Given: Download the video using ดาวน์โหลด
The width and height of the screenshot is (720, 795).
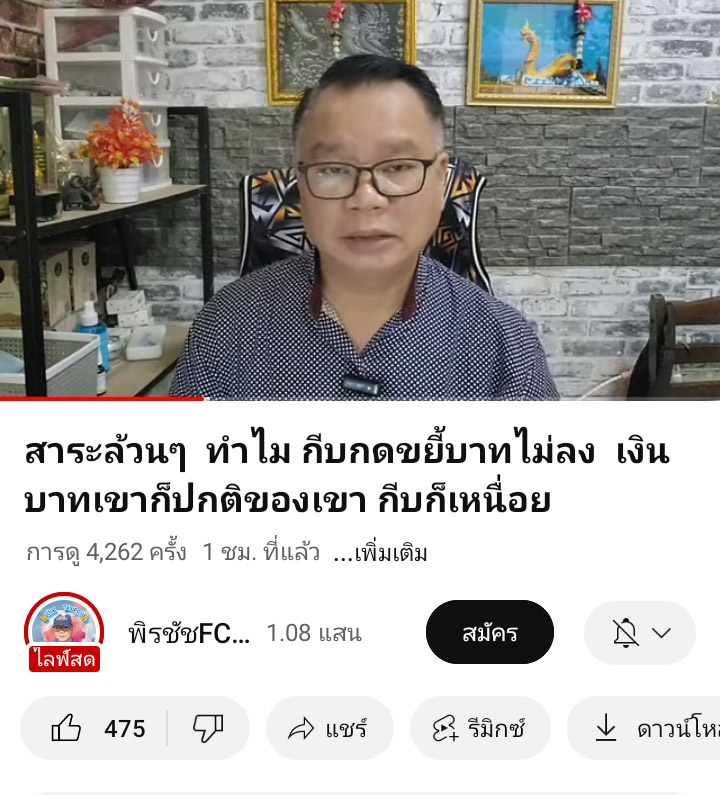Looking at the screenshot, I should pyautogui.click(x=645, y=728).
